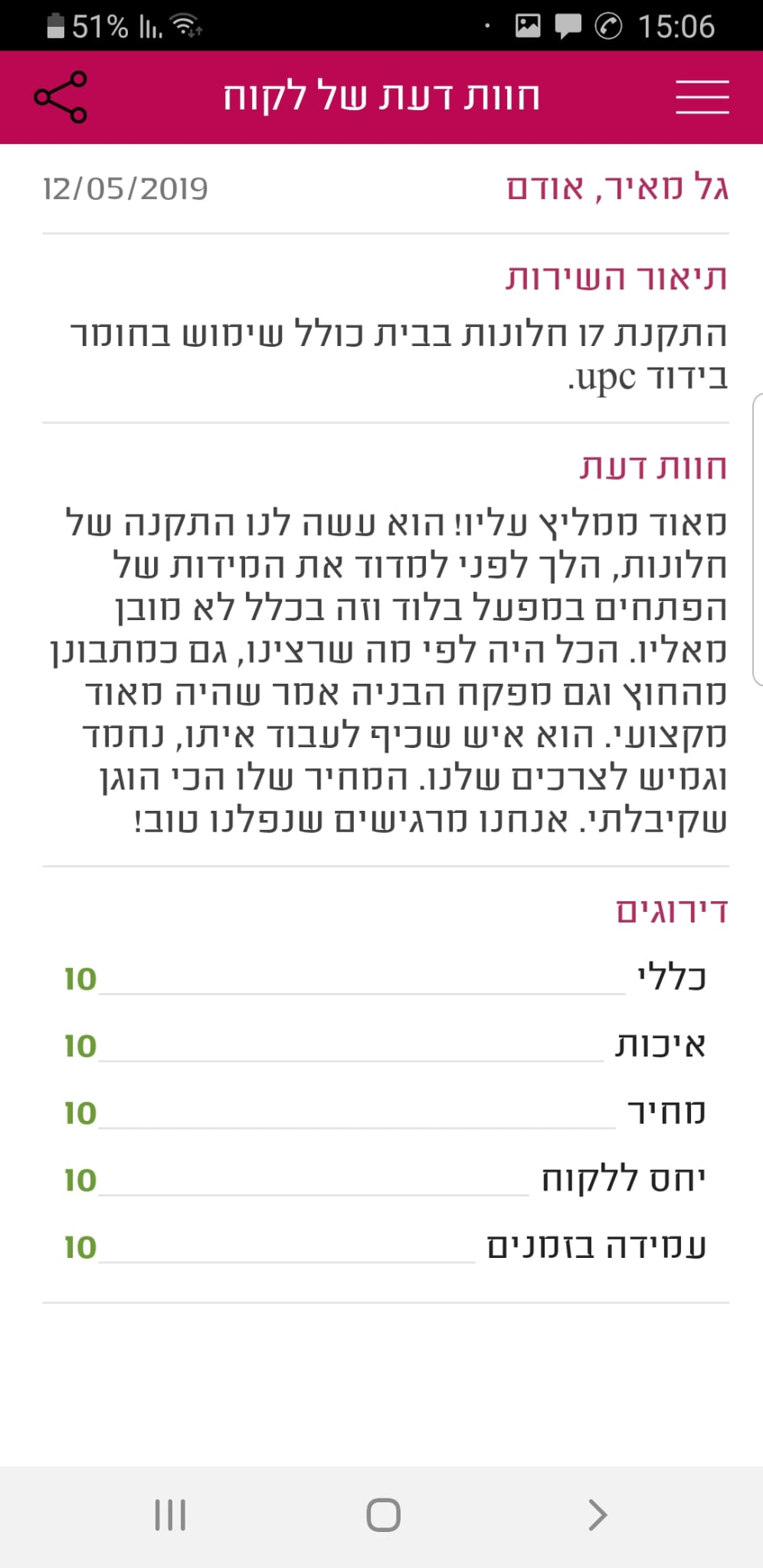
Task: Share this customer review
Action: [x=61, y=97]
